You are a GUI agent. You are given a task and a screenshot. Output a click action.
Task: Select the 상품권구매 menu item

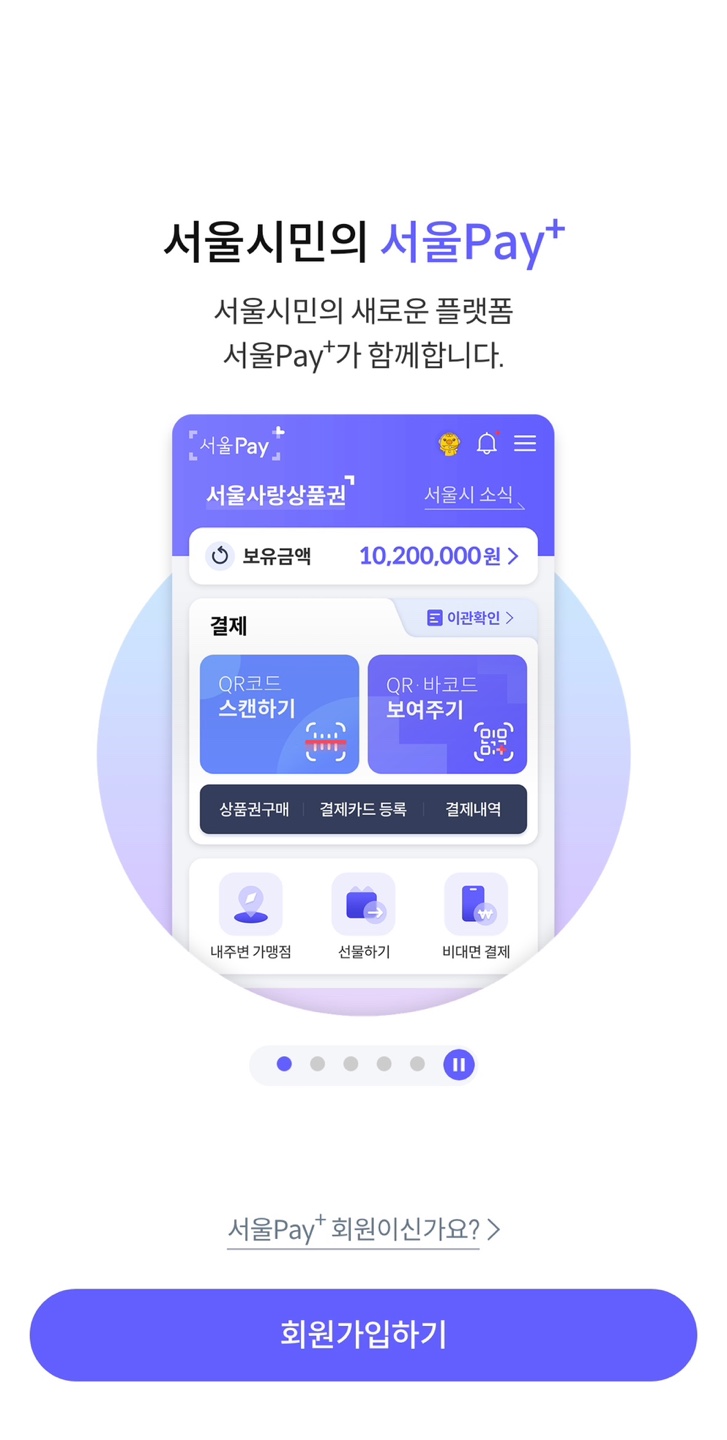pyautogui.click(x=253, y=809)
